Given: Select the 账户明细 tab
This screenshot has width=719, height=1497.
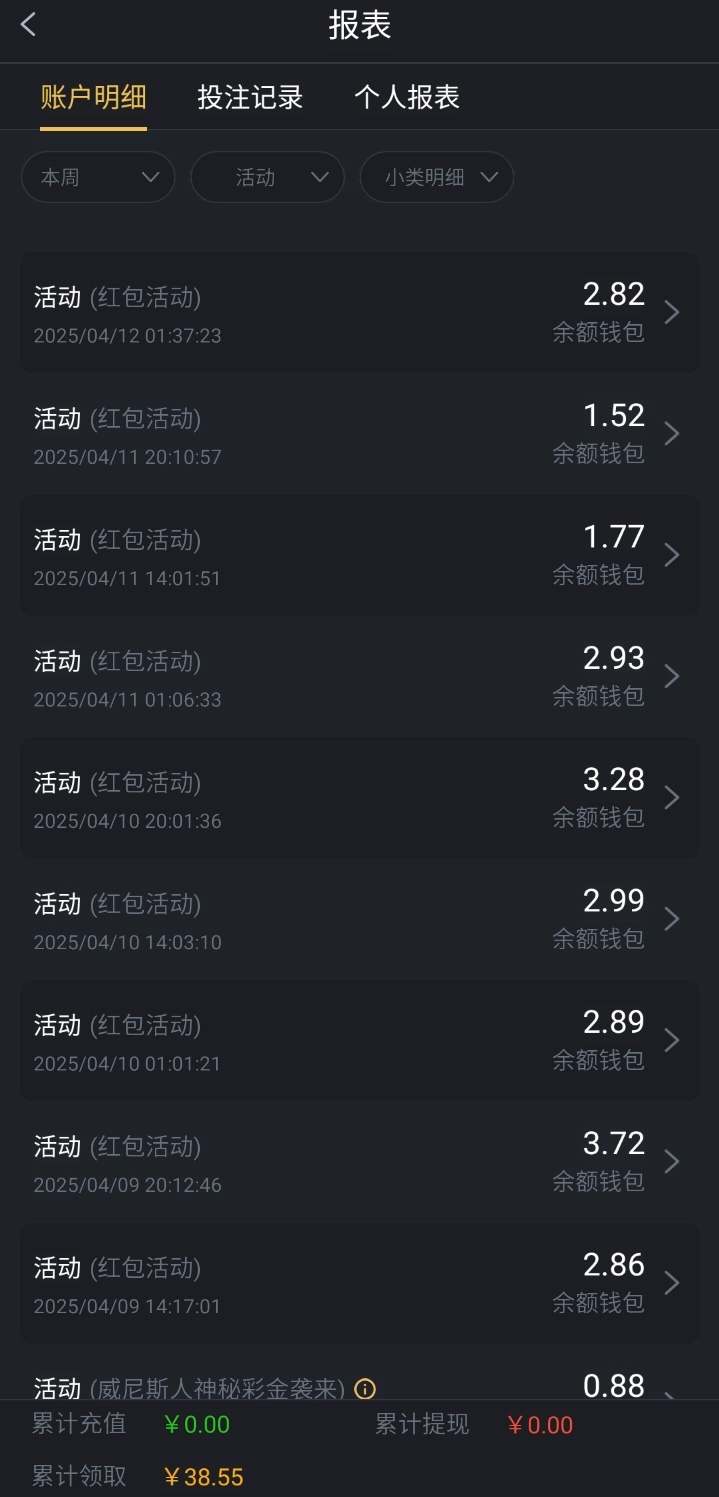Looking at the screenshot, I should pyautogui.click(x=93, y=97).
